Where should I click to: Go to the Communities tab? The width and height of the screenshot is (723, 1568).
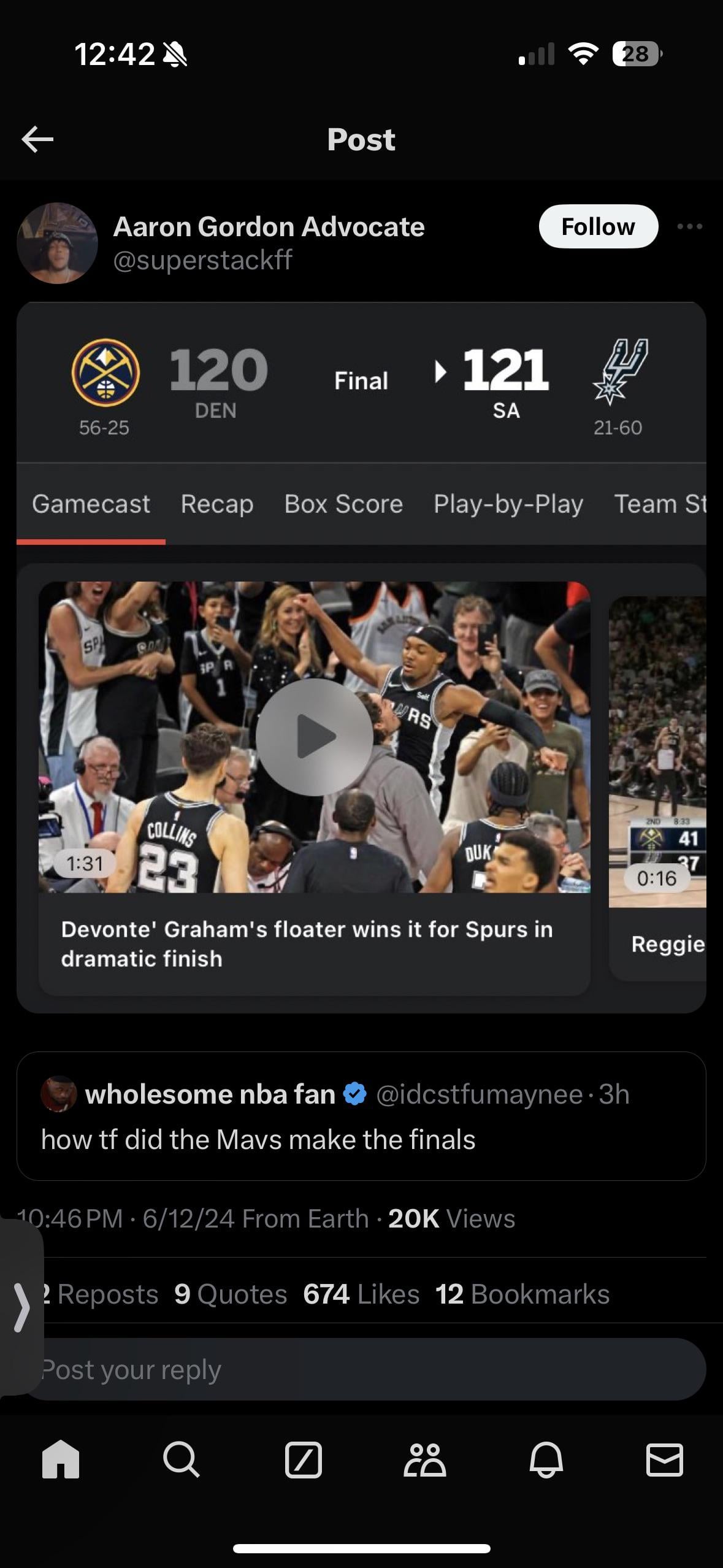click(x=424, y=1459)
